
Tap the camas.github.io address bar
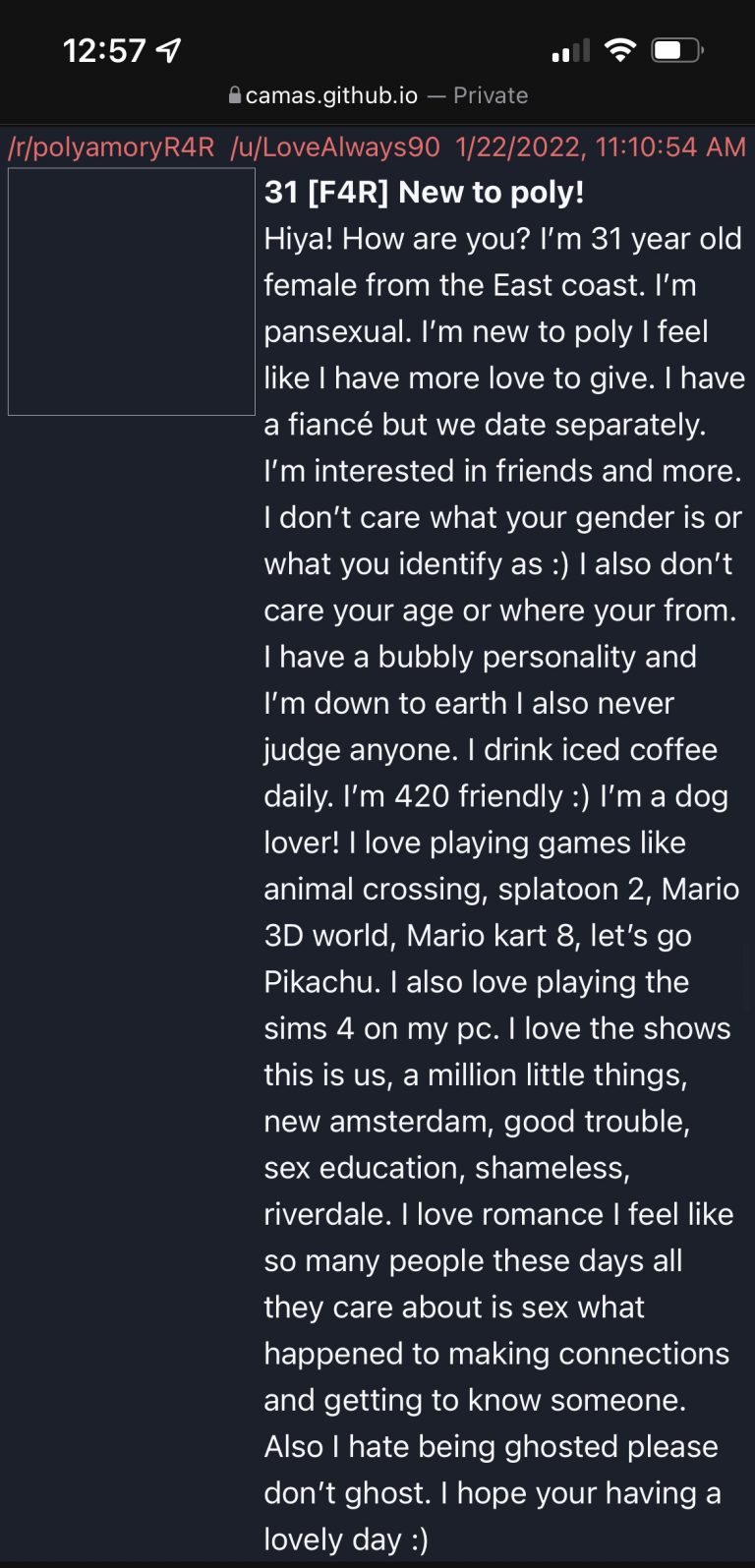pyautogui.click(x=377, y=95)
